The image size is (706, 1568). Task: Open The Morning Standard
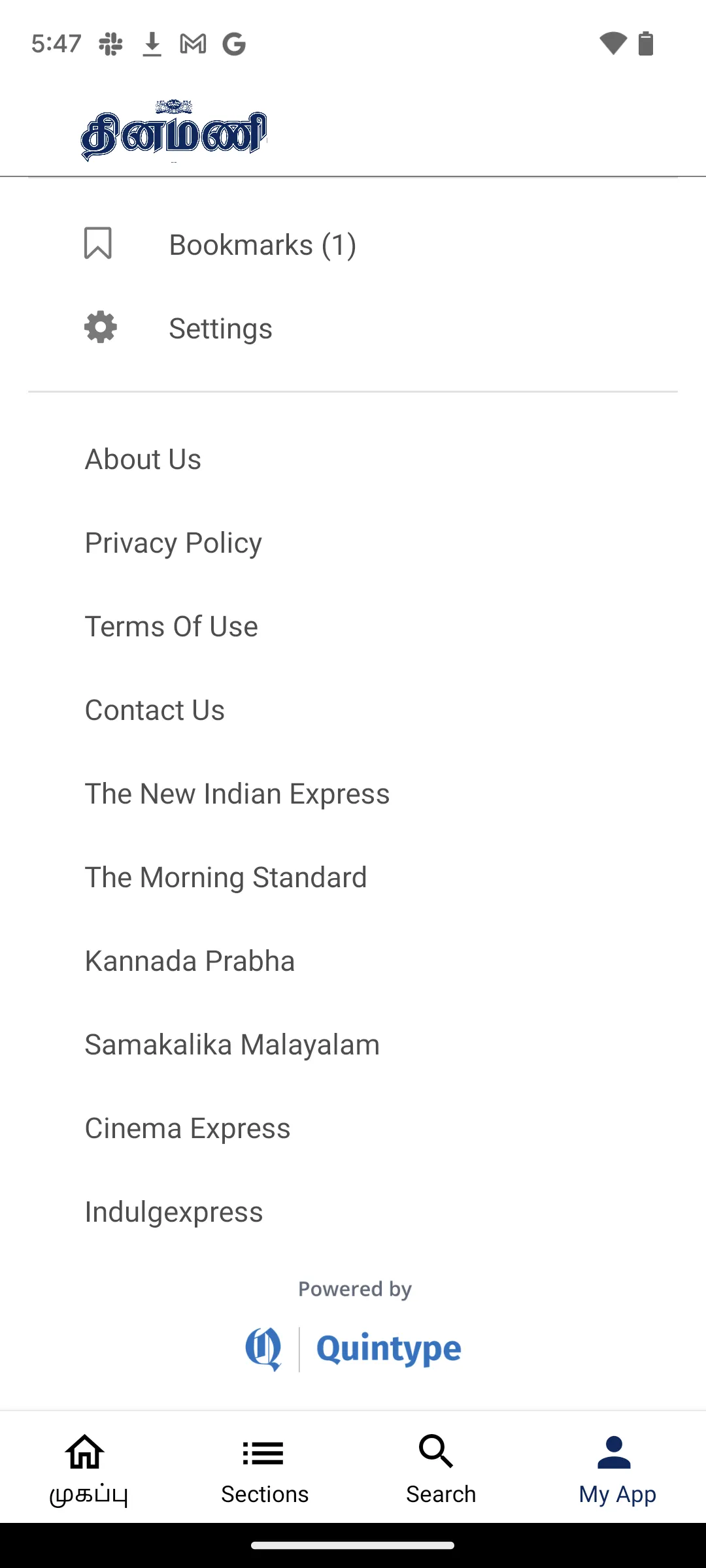(353, 877)
